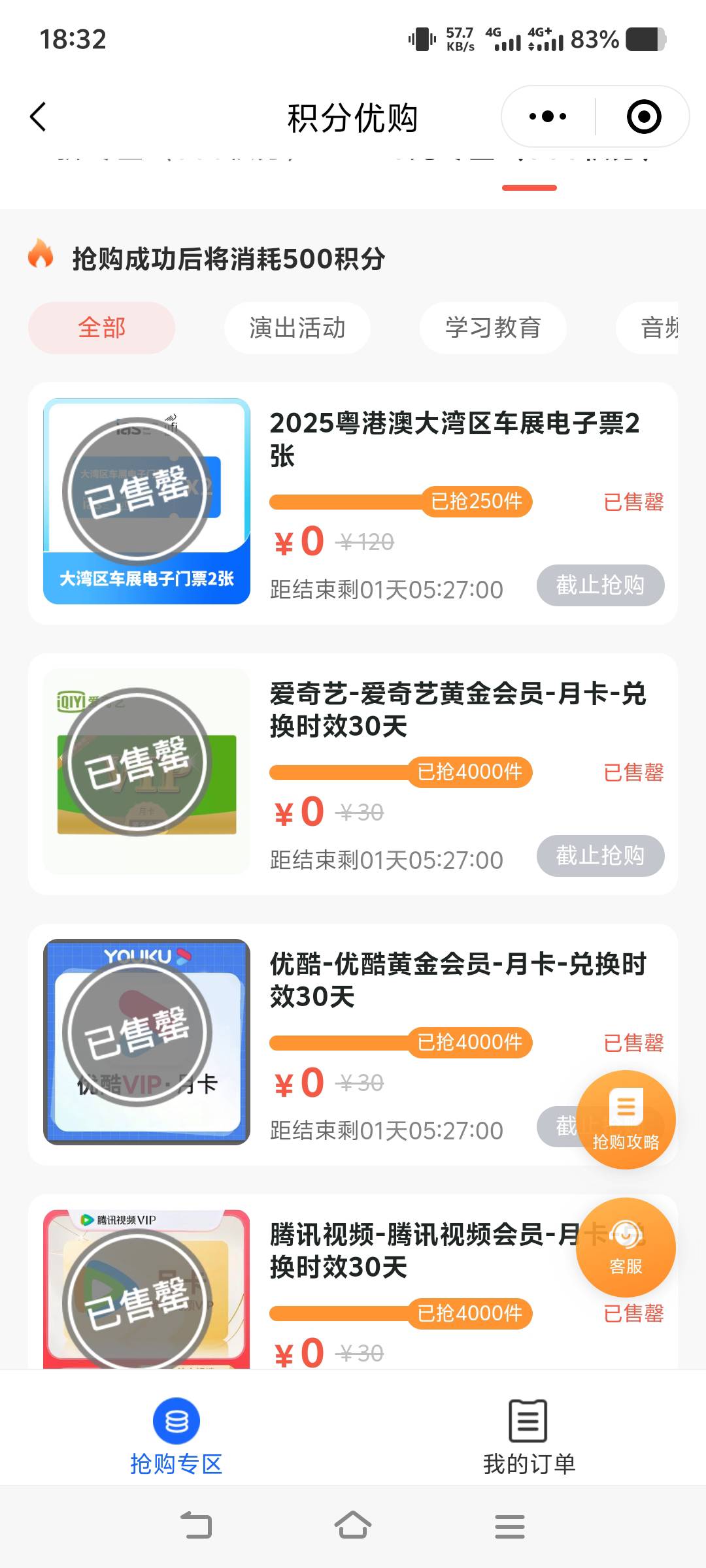Tap 截止抢购 for the 车展电子票 item
The width and height of the screenshot is (706, 1568).
click(600, 585)
